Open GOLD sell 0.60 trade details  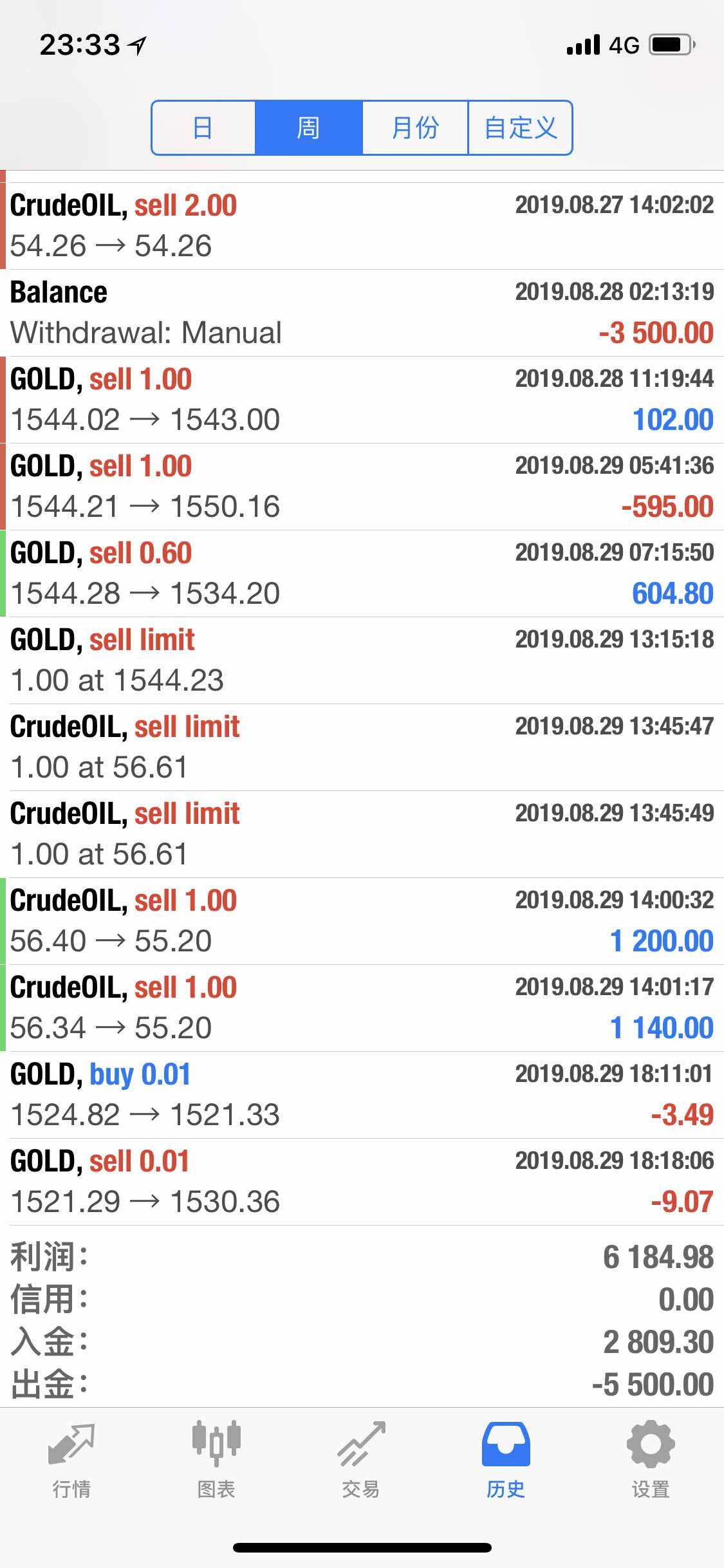[x=362, y=573]
